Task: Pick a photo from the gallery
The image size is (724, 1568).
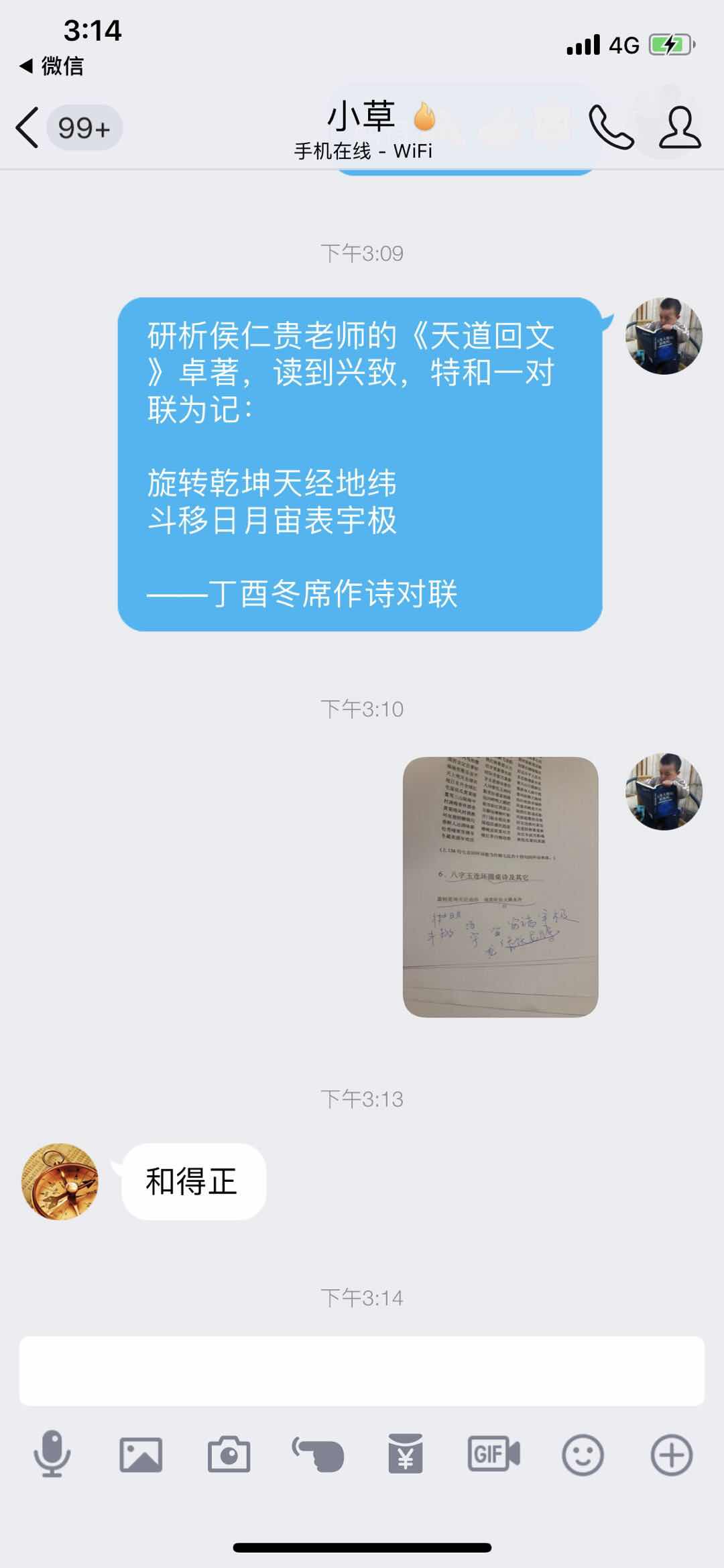Action: click(141, 1455)
